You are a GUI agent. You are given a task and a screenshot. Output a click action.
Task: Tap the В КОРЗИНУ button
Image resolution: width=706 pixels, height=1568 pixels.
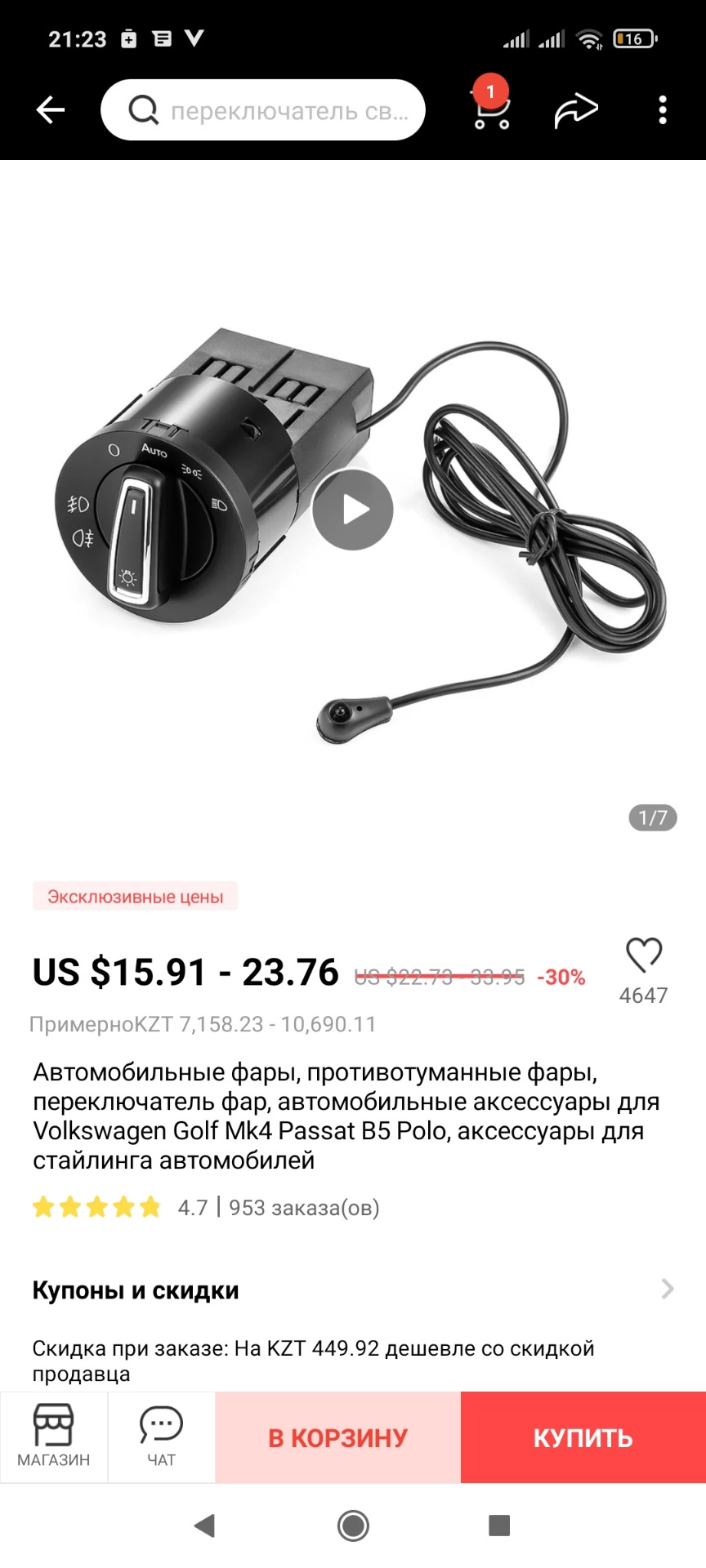coord(337,1437)
